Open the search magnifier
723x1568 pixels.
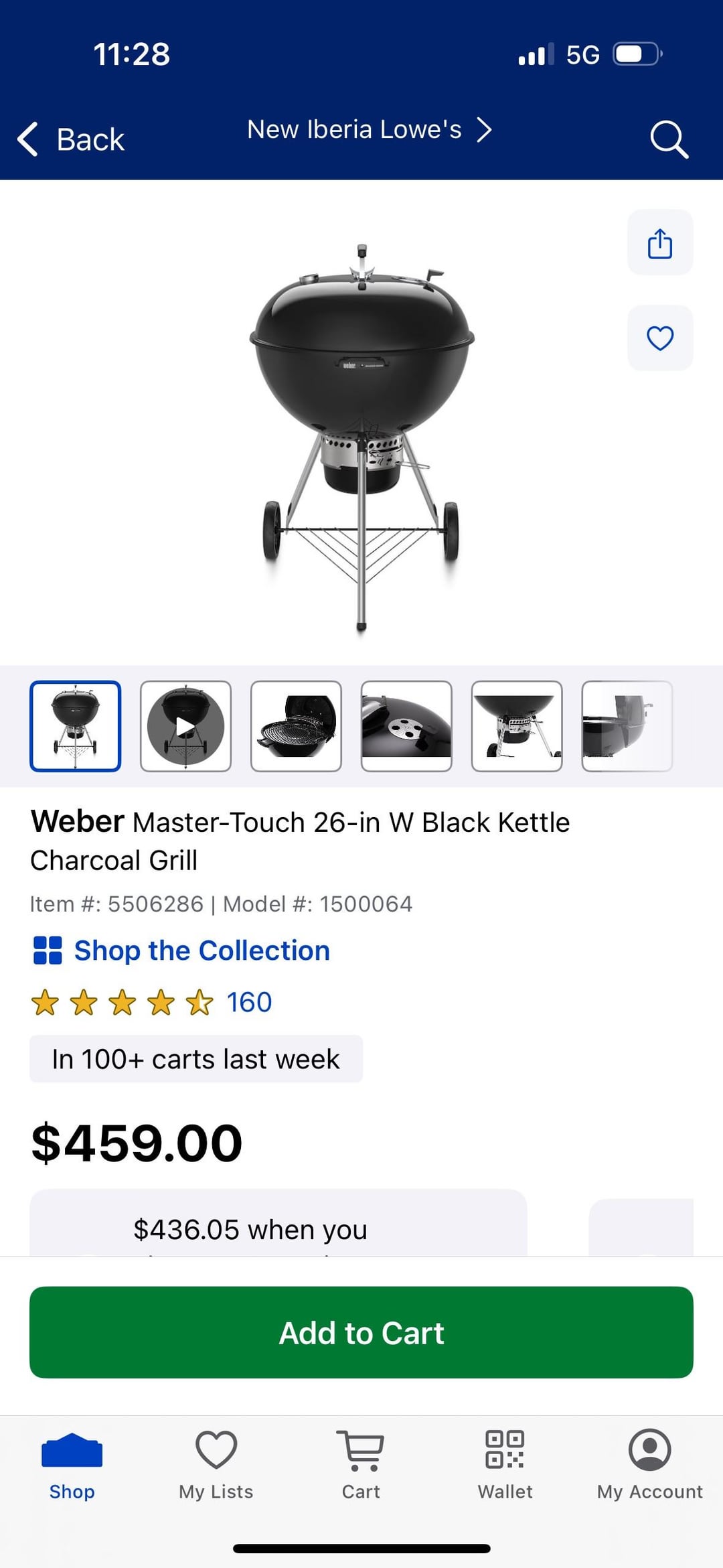point(668,139)
